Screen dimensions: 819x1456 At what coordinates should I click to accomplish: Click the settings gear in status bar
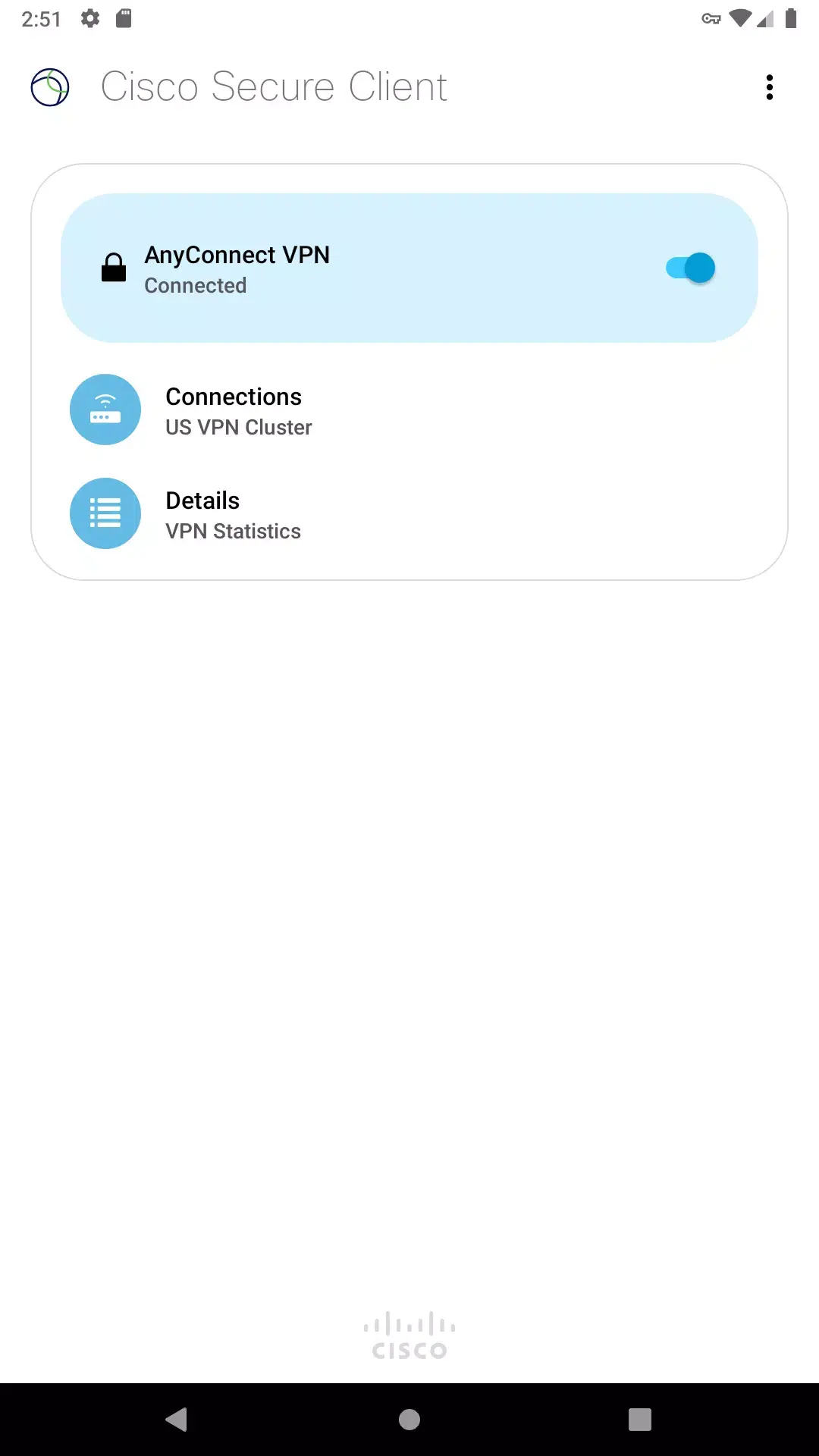click(x=89, y=18)
